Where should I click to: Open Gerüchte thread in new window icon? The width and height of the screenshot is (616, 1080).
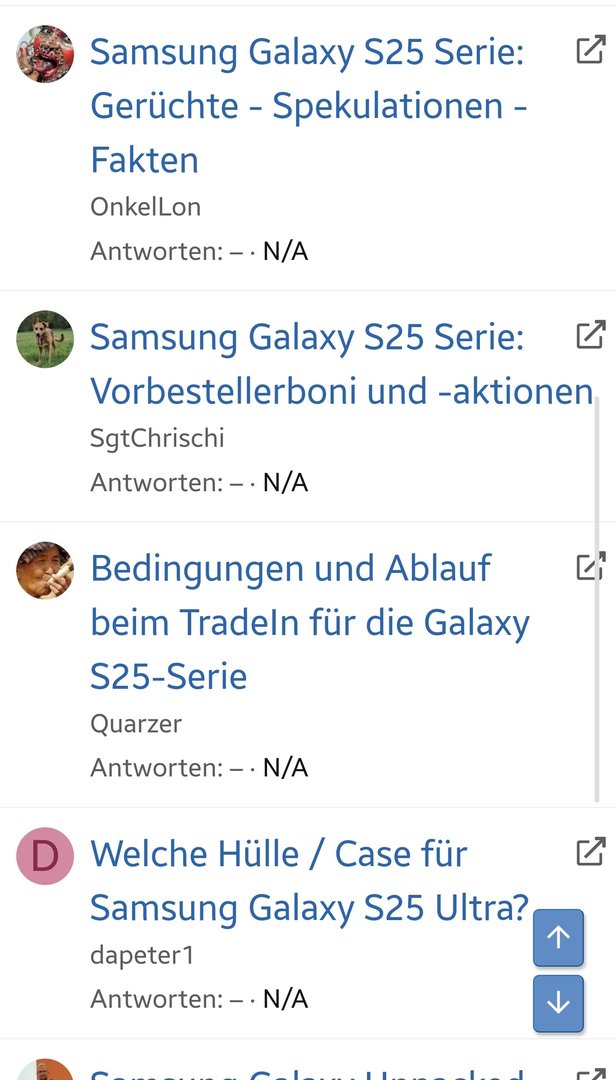[591, 50]
